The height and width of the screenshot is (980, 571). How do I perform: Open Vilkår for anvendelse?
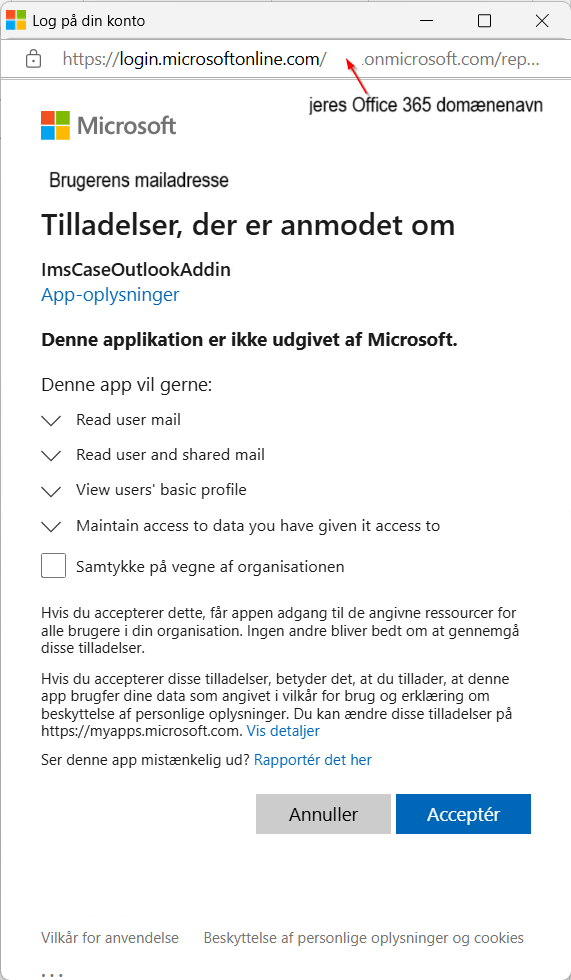(110, 938)
